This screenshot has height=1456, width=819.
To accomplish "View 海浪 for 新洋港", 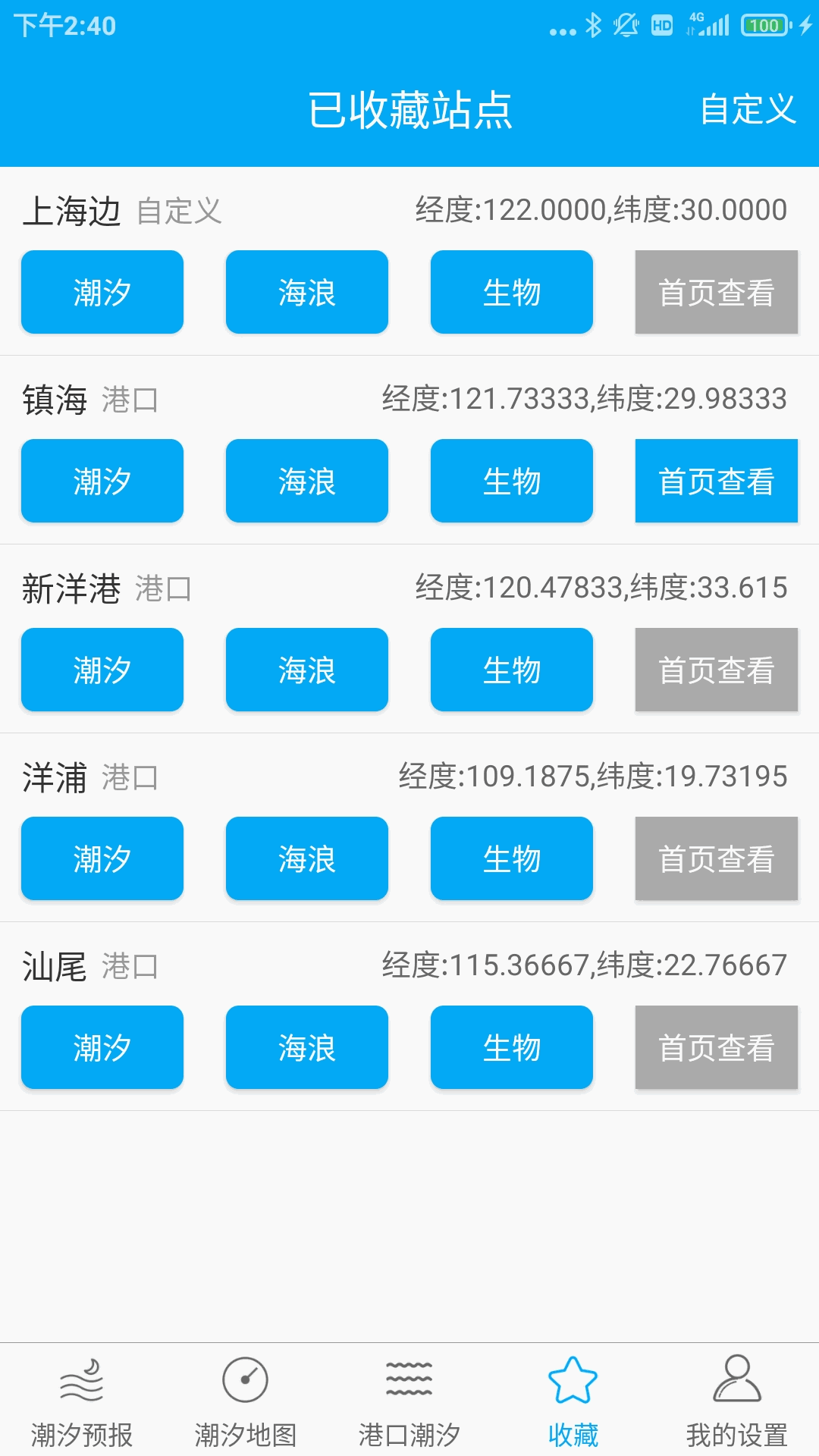I will [x=307, y=670].
